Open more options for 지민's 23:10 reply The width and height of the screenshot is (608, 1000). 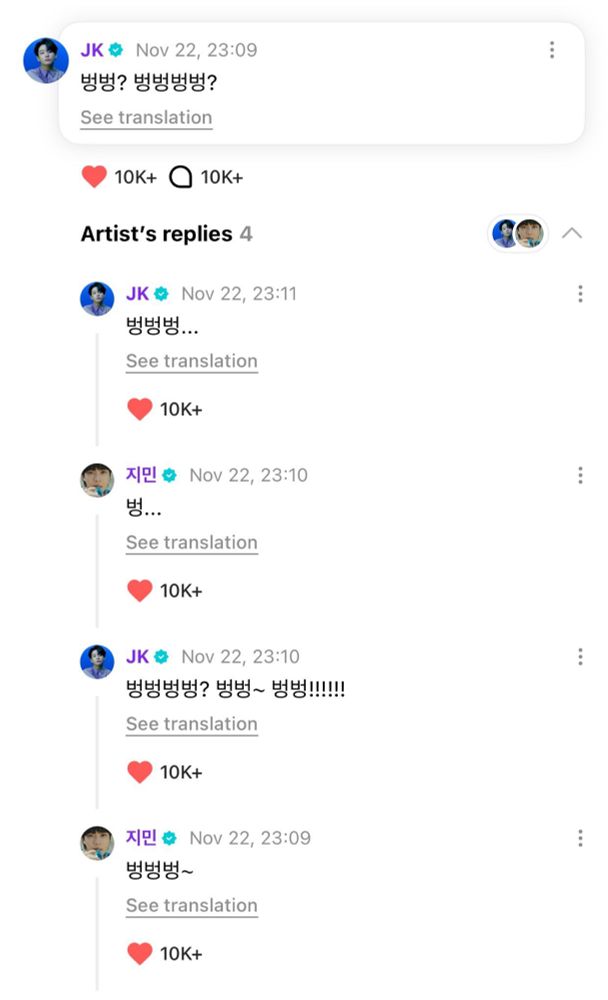pos(580,475)
